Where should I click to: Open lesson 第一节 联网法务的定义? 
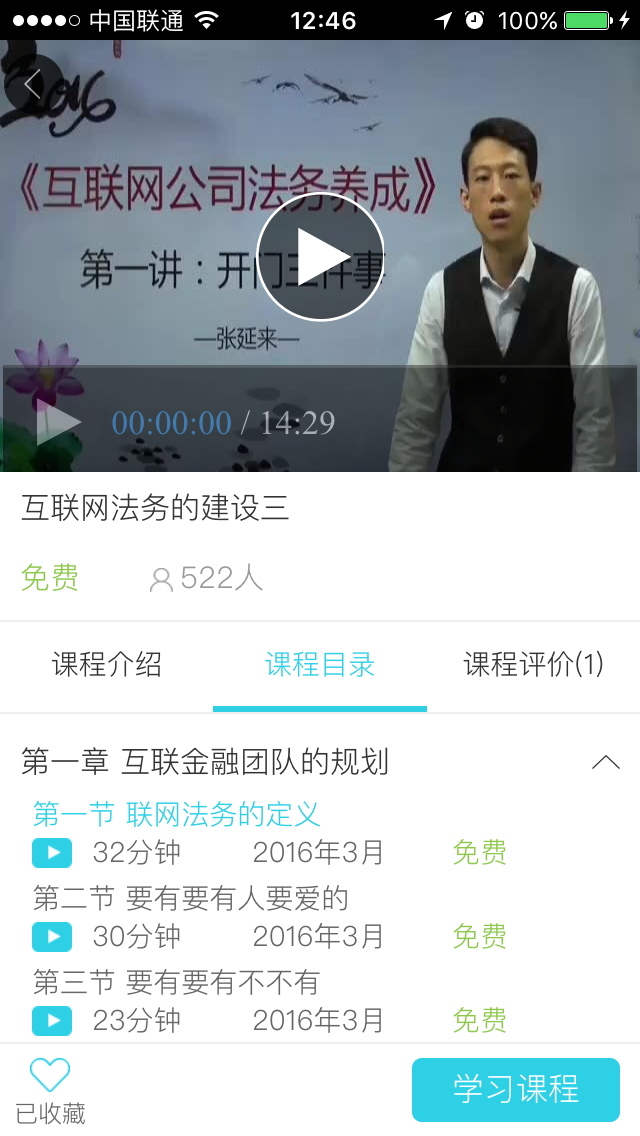click(177, 814)
